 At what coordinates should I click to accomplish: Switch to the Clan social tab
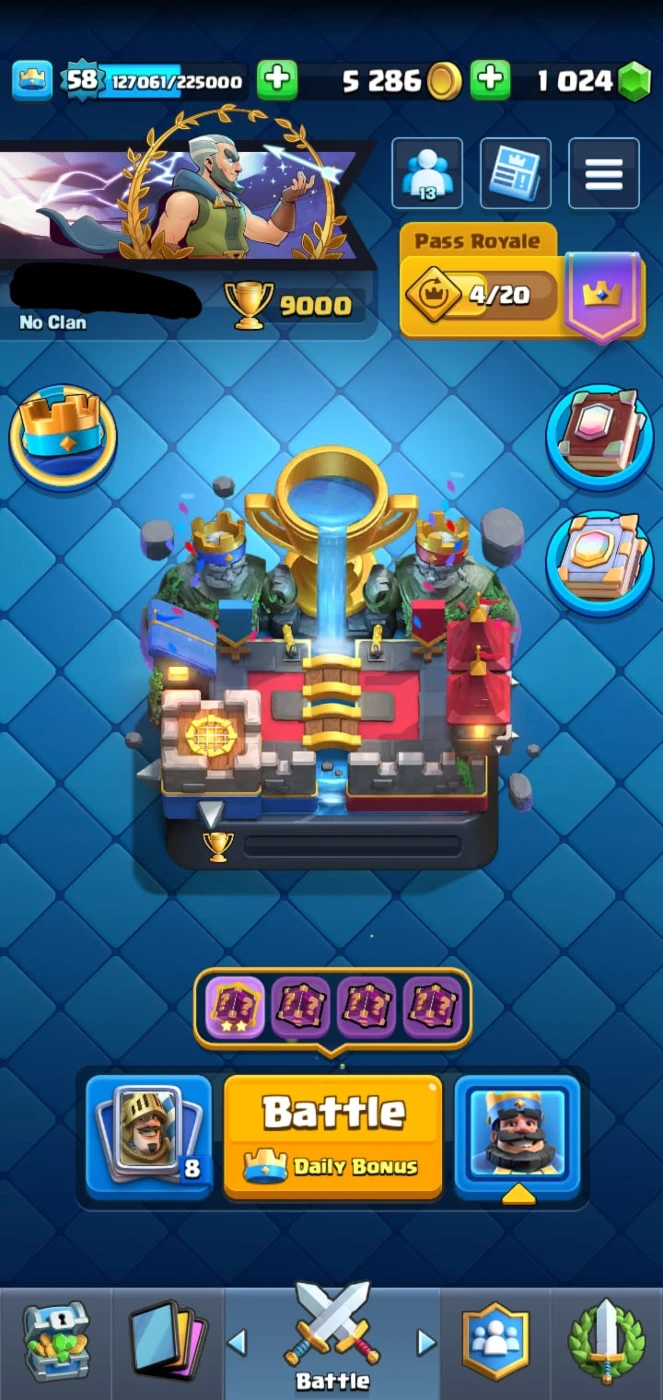click(x=495, y=1342)
